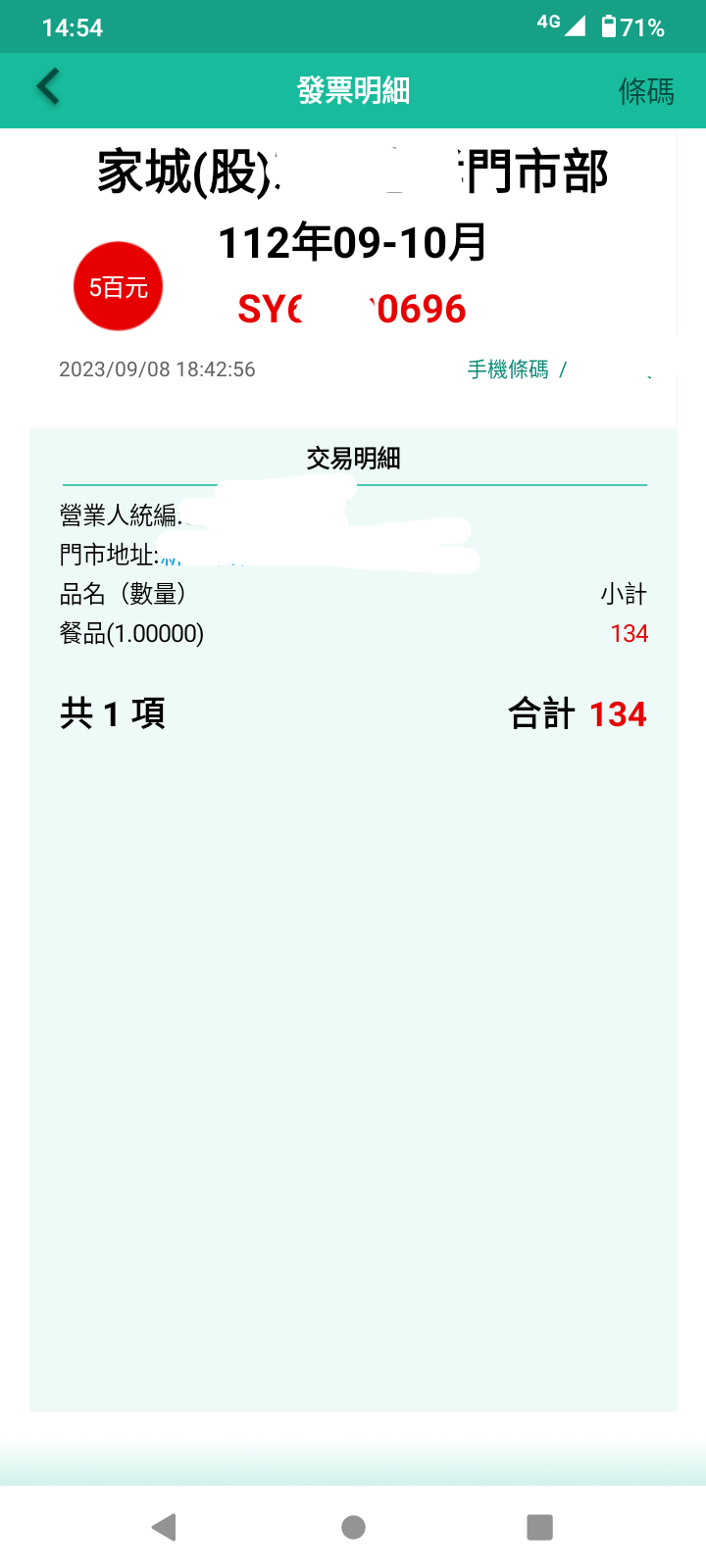Open the 條碼 barcode view
This screenshot has width=706, height=1568.
(x=646, y=91)
